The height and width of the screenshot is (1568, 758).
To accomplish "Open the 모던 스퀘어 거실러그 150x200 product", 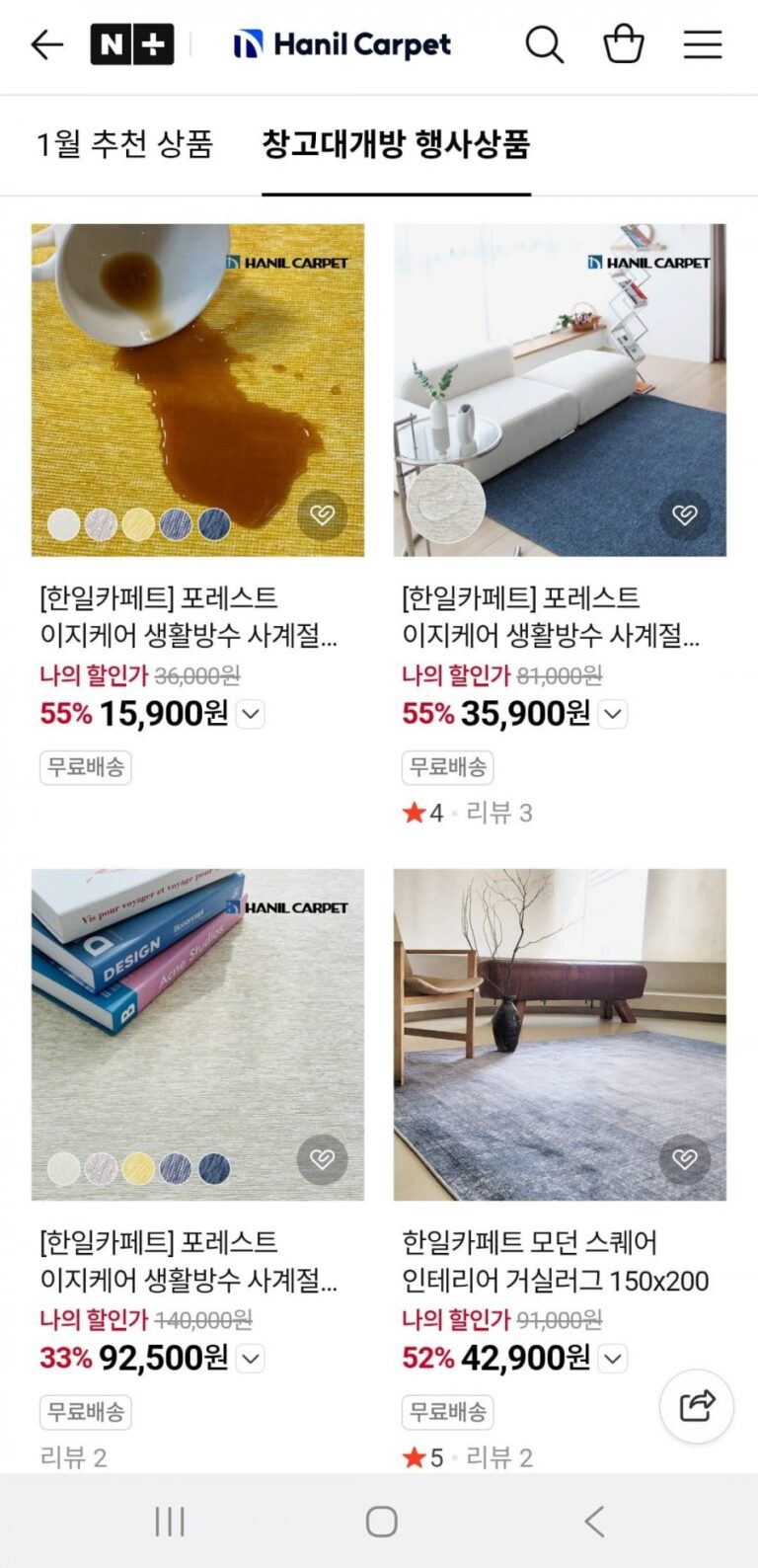I will pos(560,1035).
